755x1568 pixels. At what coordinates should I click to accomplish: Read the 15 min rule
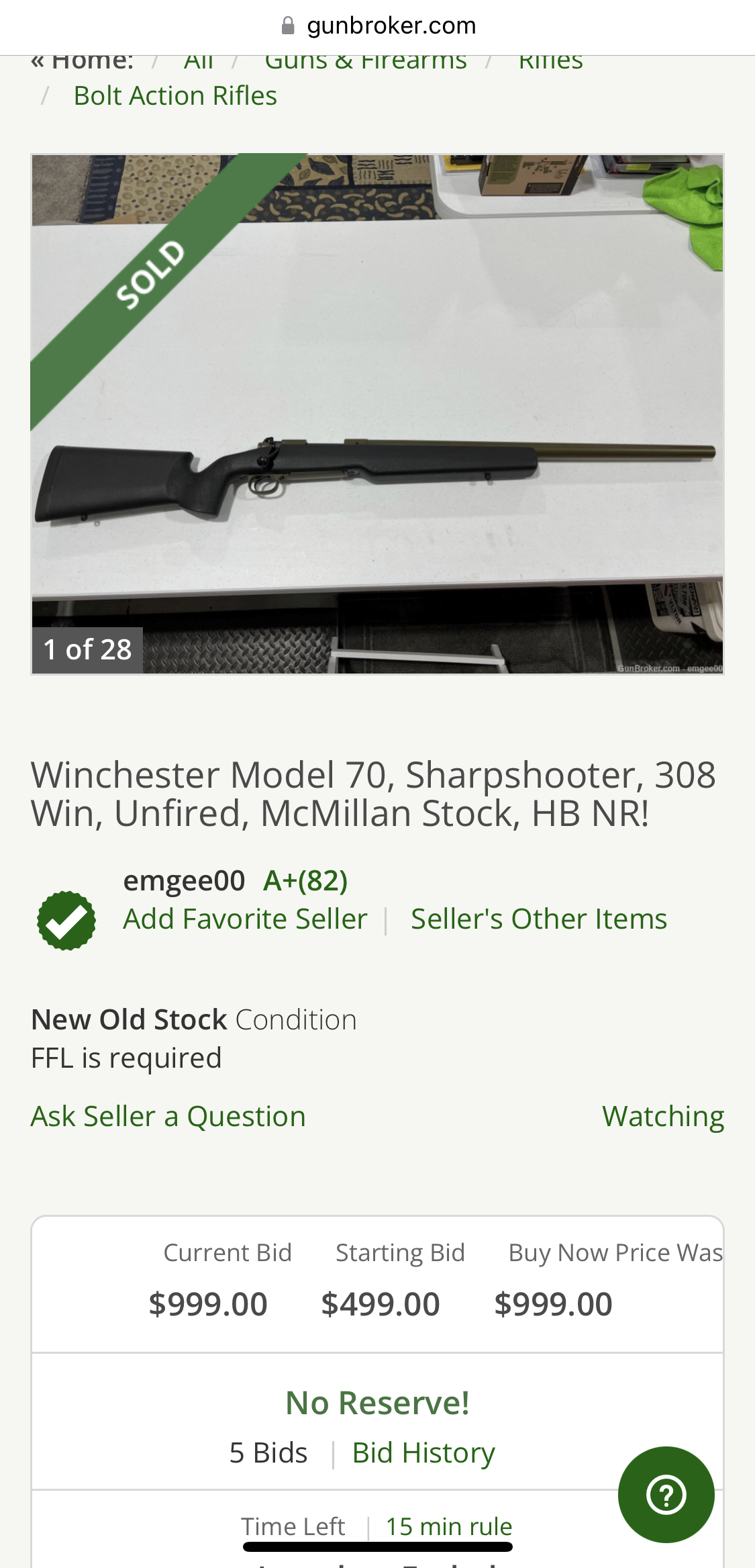click(448, 1526)
